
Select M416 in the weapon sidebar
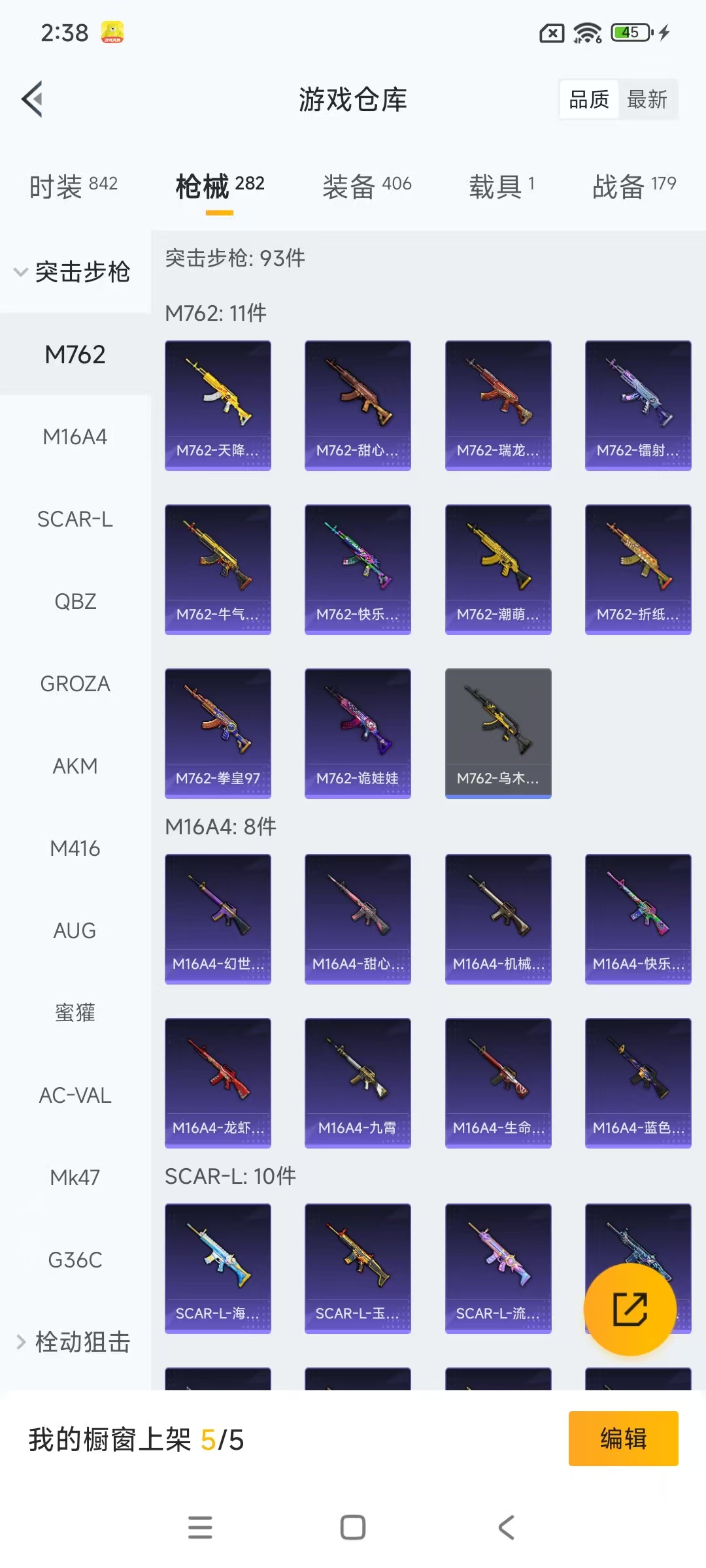click(75, 848)
